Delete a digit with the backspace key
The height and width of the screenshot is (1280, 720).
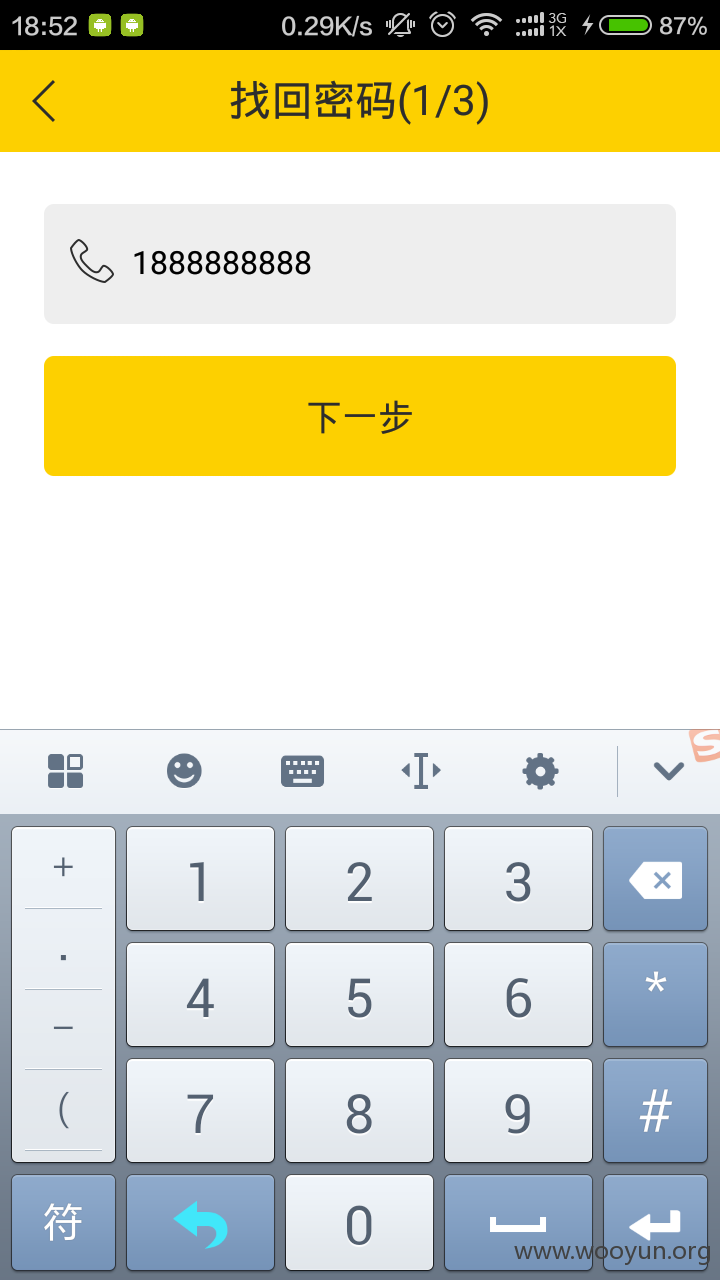[x=655, y=879]
